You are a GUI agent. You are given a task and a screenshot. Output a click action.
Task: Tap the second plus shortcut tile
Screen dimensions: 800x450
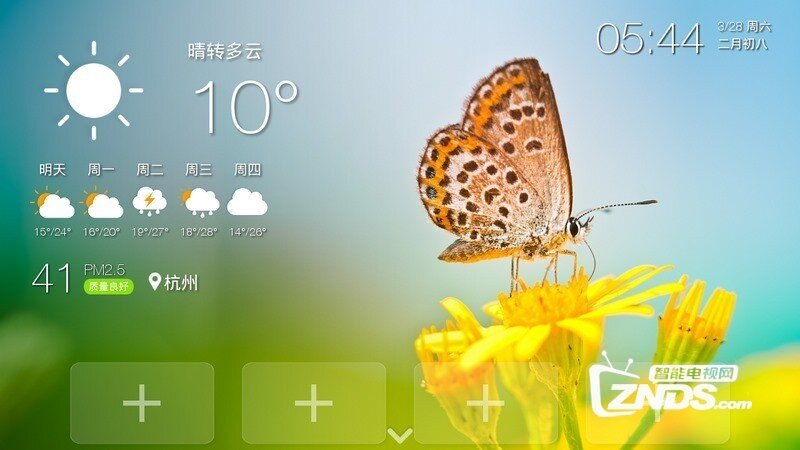click(314, 403)
